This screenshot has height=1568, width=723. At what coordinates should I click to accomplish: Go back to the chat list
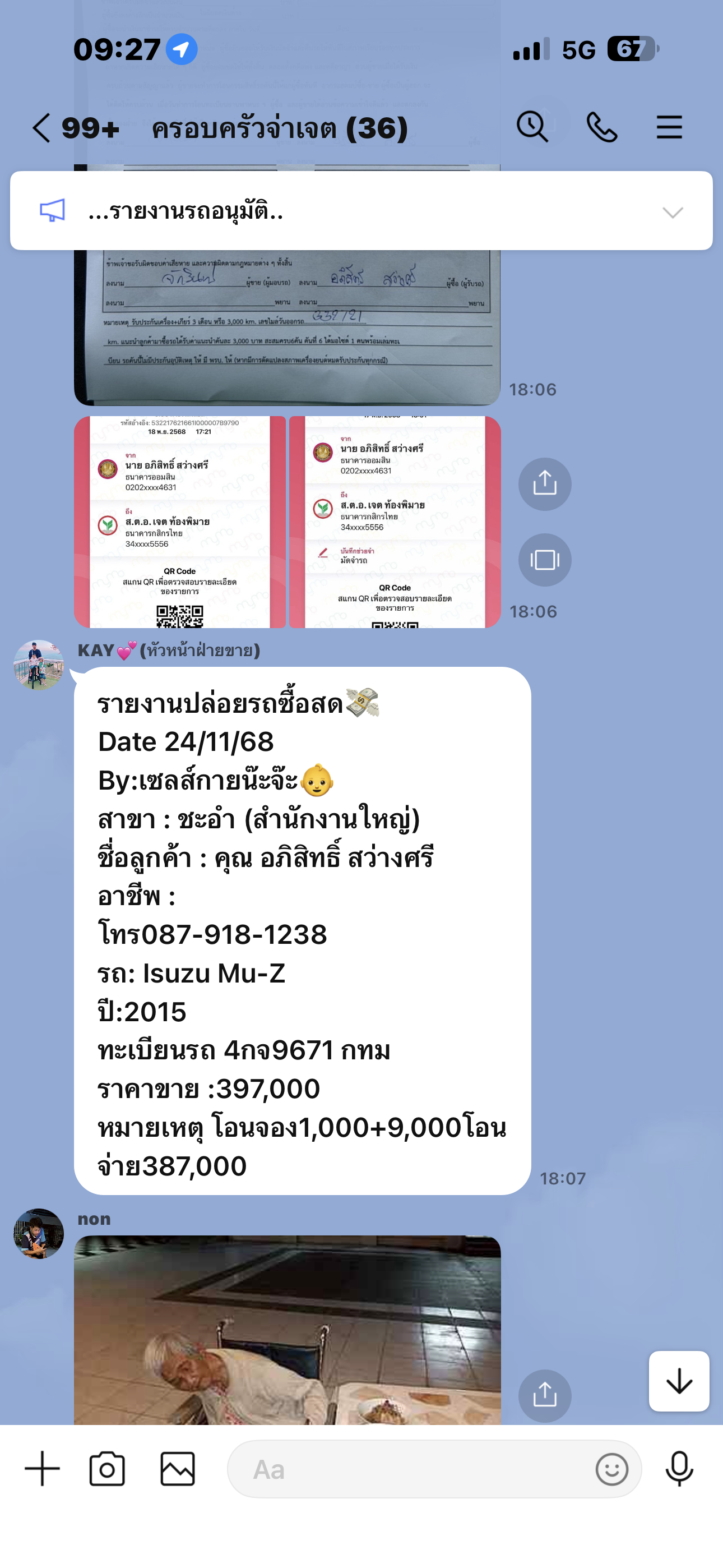tap(41, 128)
